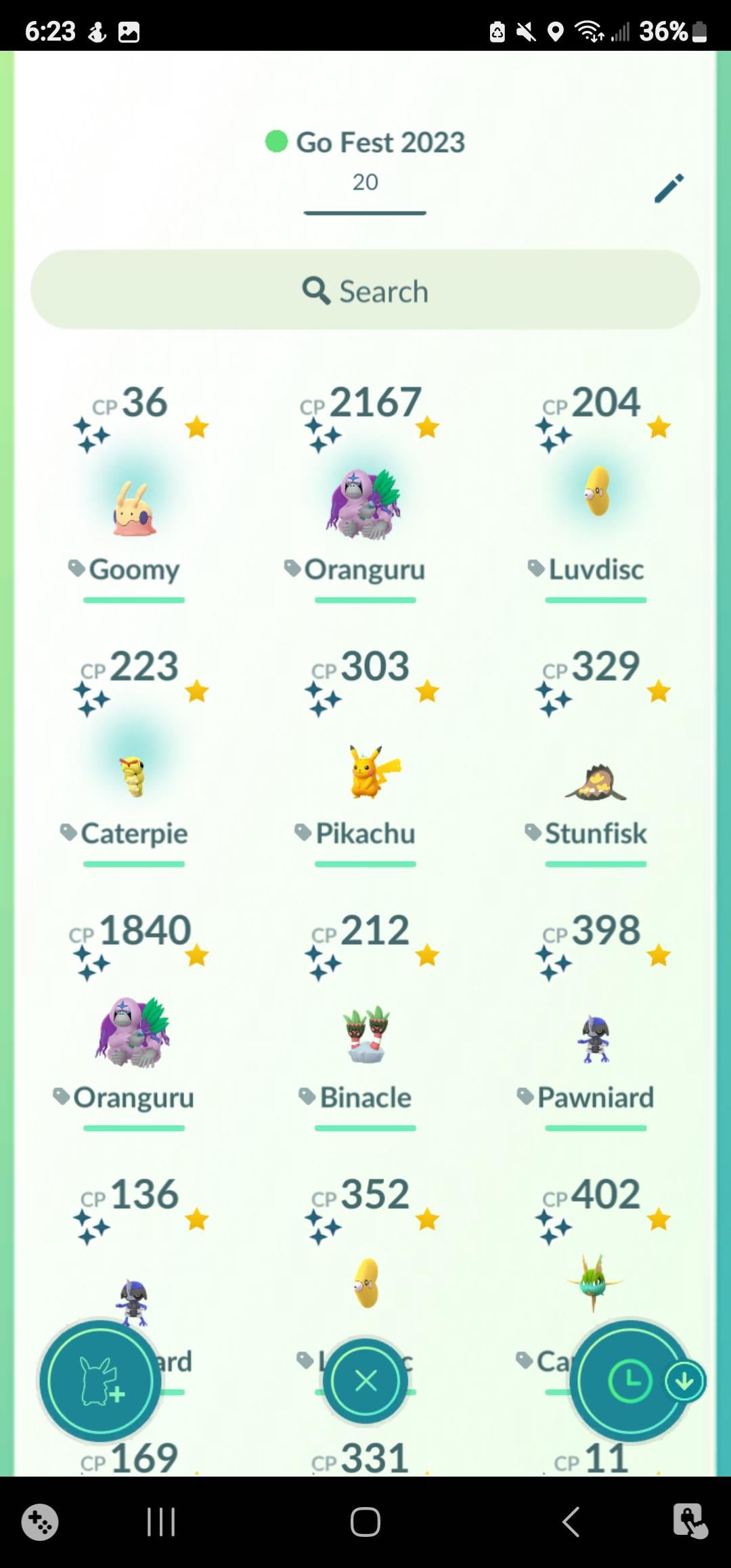
Task: Close the tag list view
Action: click(x=365, y=1380)
